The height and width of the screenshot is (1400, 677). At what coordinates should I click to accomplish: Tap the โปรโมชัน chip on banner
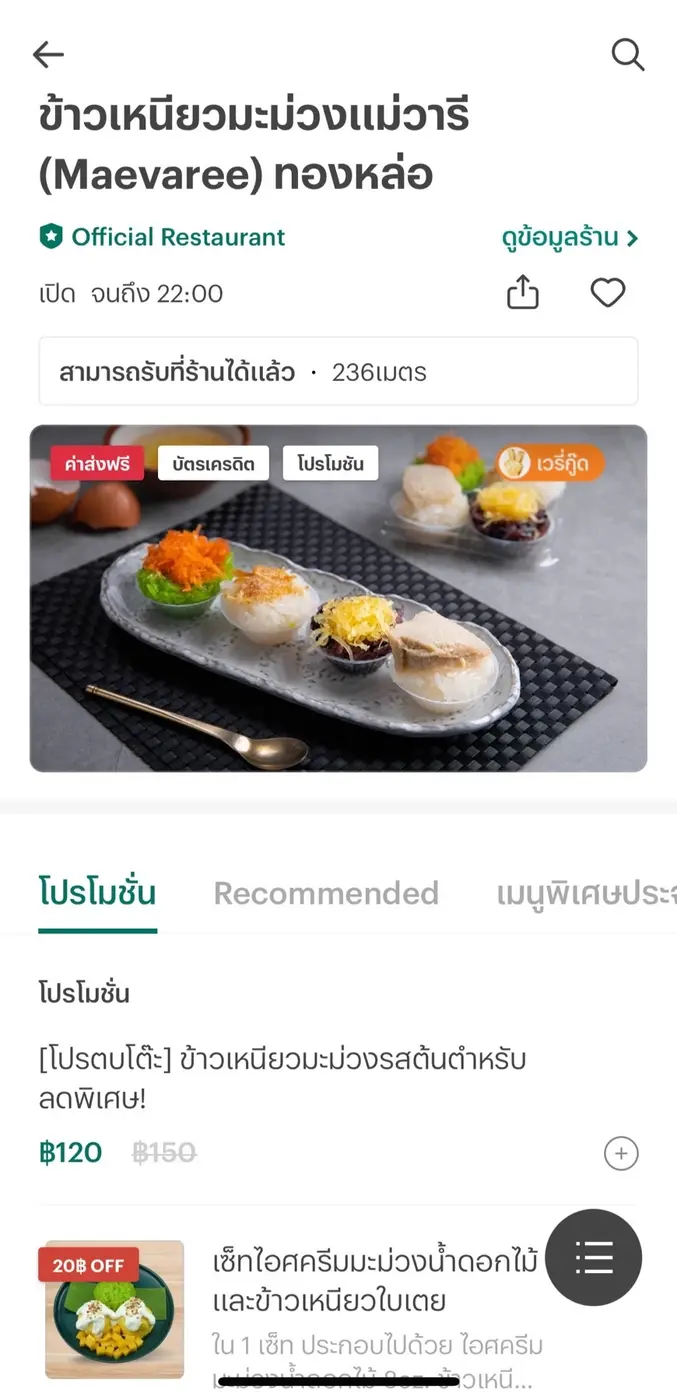[x=330, y=463]
